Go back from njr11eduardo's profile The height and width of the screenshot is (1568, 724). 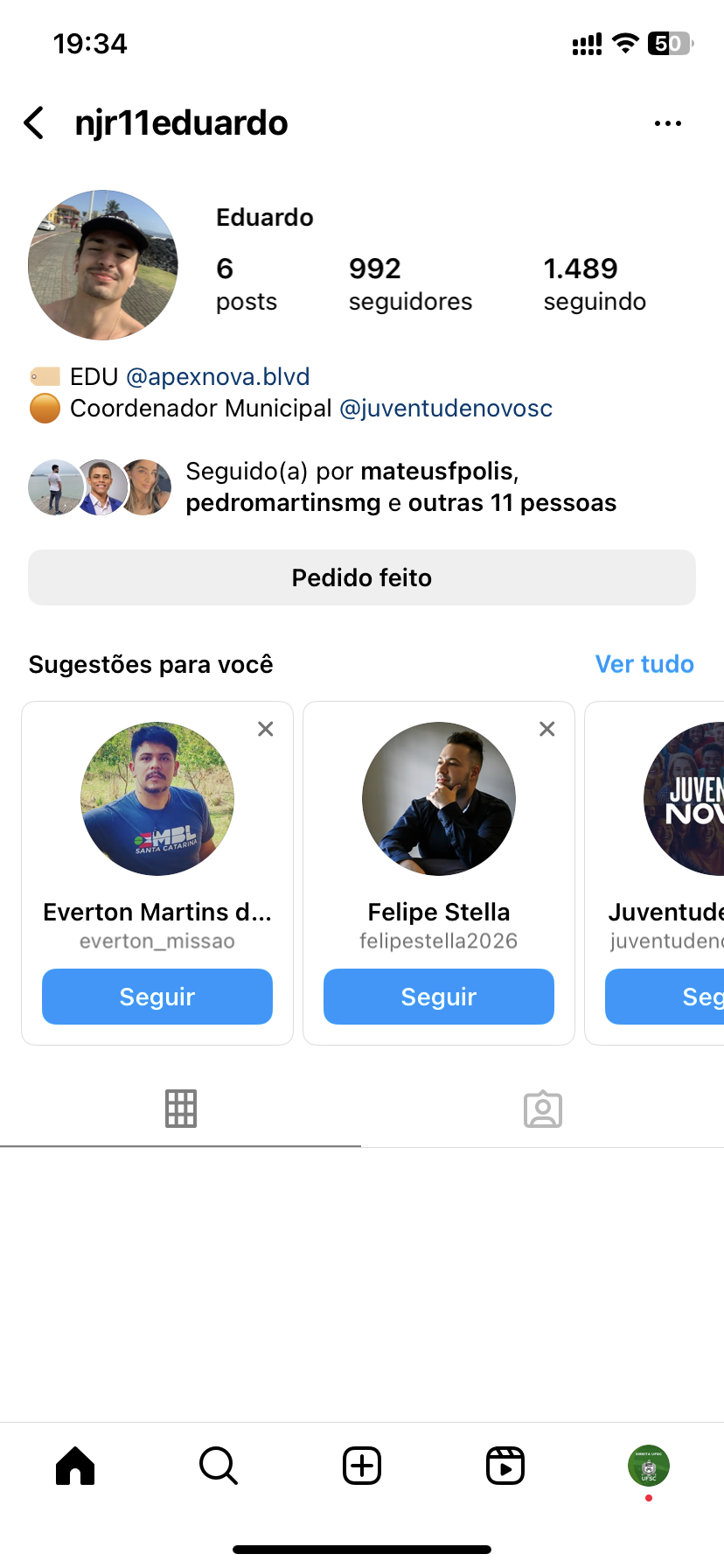[x=34, y=123]
